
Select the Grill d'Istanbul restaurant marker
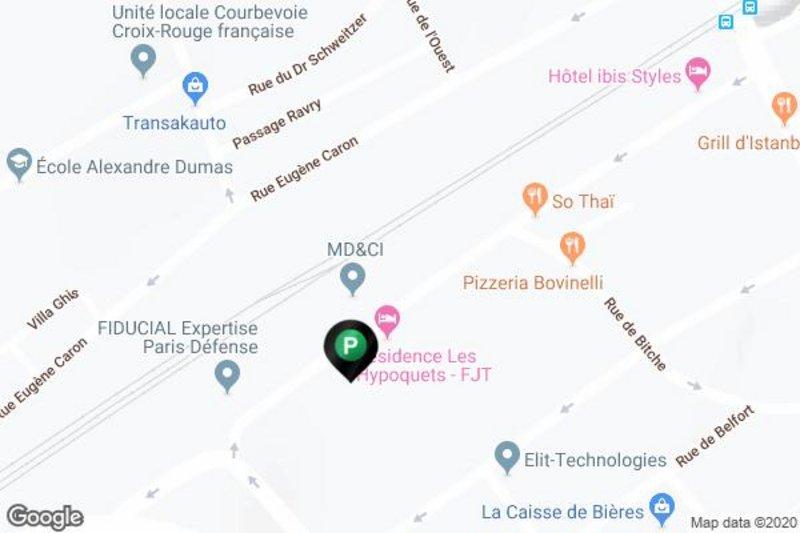coord(783,106)
